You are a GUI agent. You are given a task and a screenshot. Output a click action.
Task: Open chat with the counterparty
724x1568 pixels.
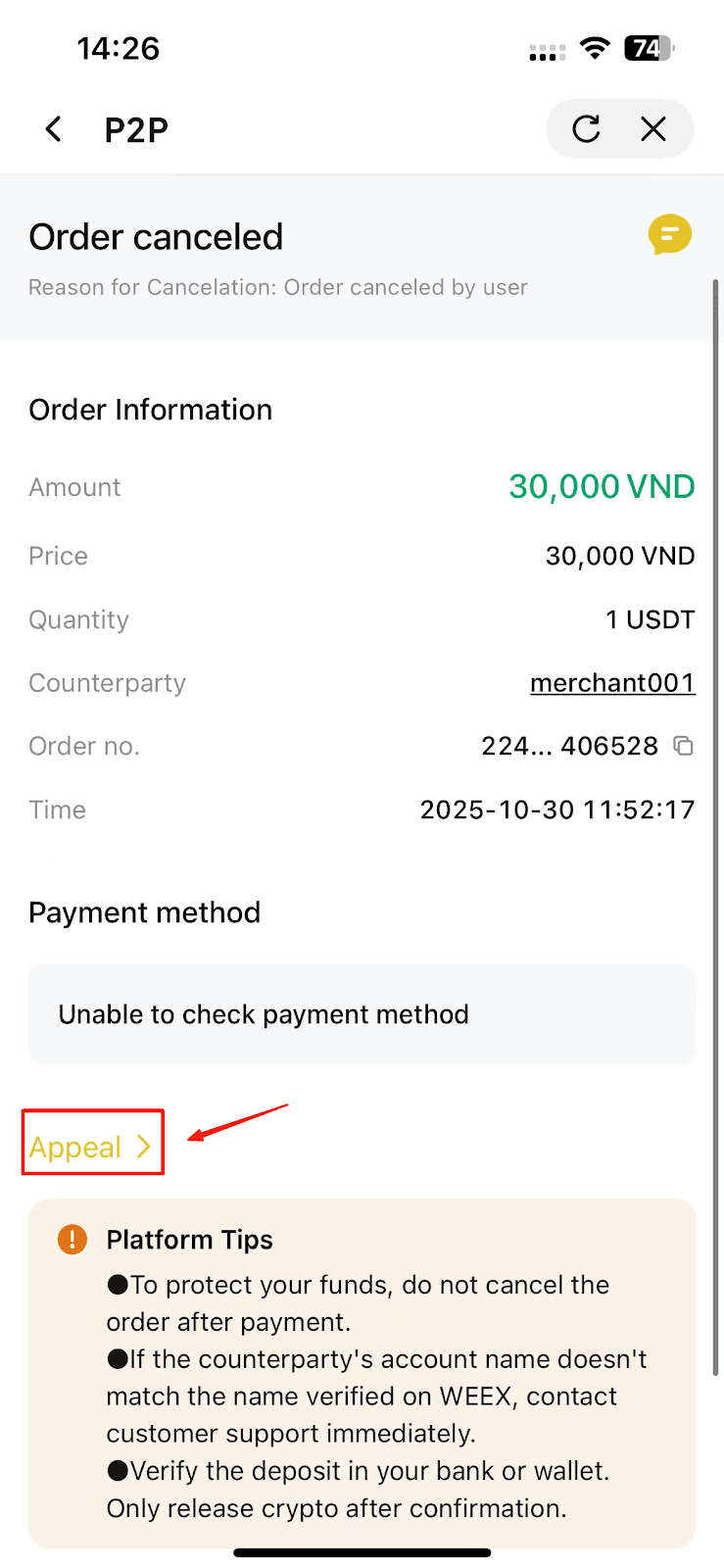670,235
